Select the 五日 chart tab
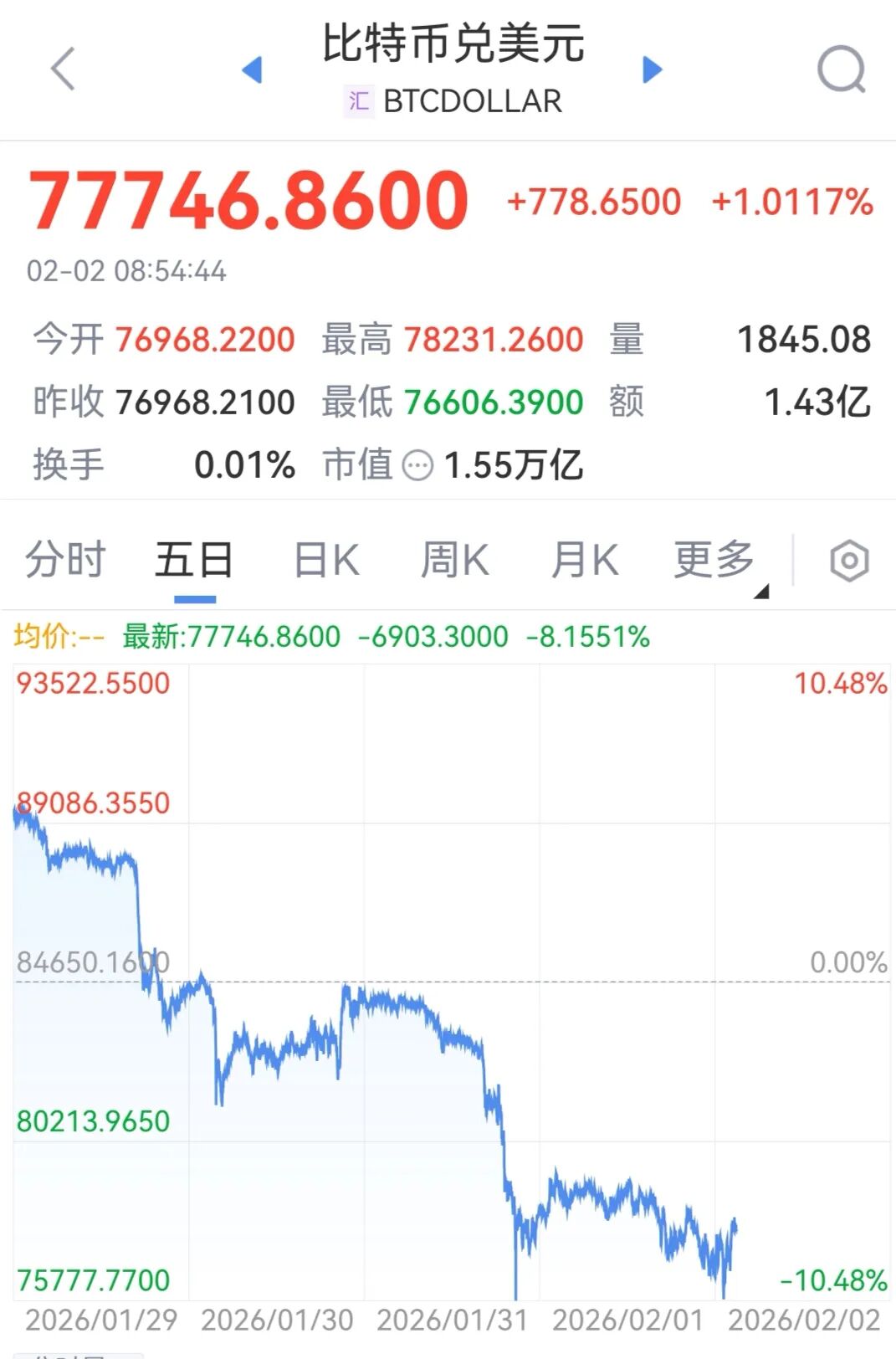 [x=195, y=557]
